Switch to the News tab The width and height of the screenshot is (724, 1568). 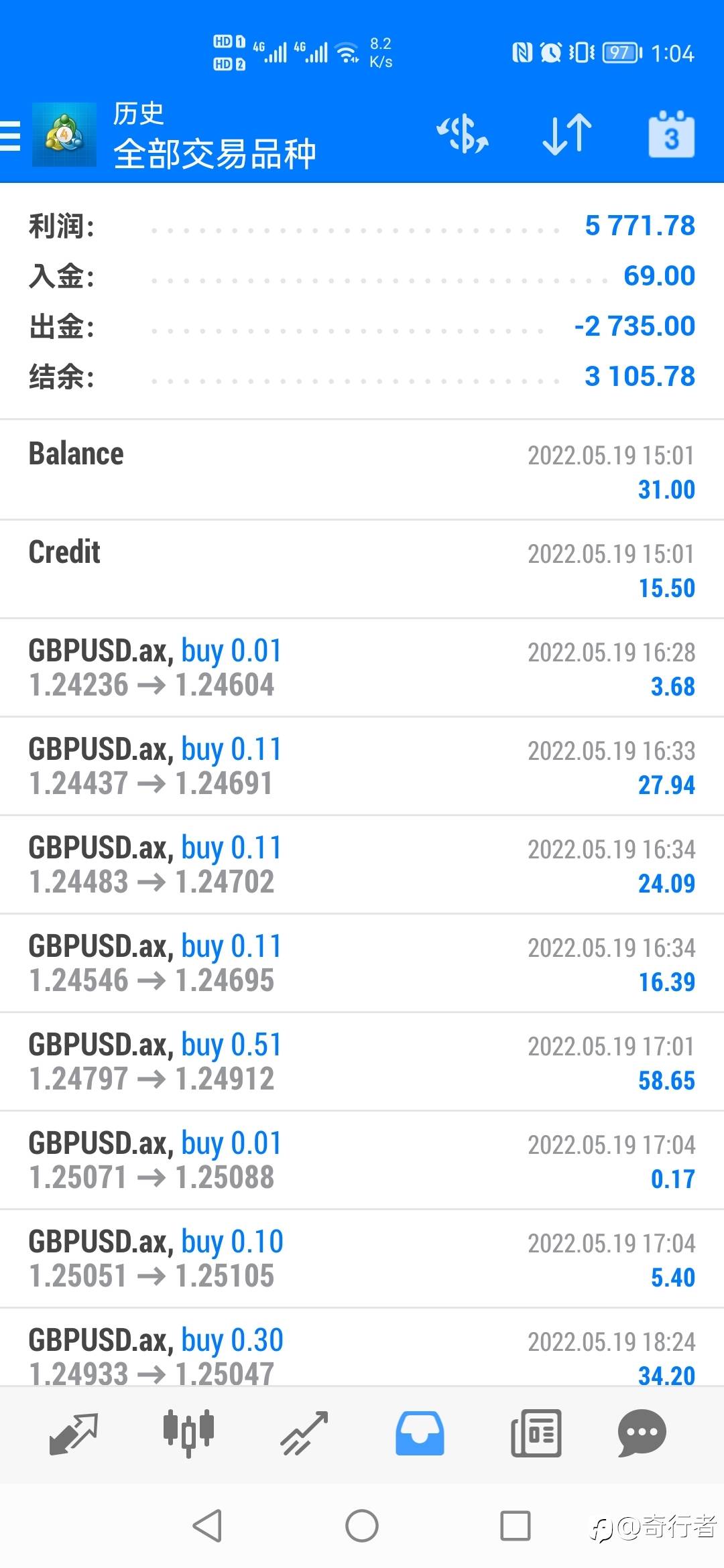coord(536,1434)
